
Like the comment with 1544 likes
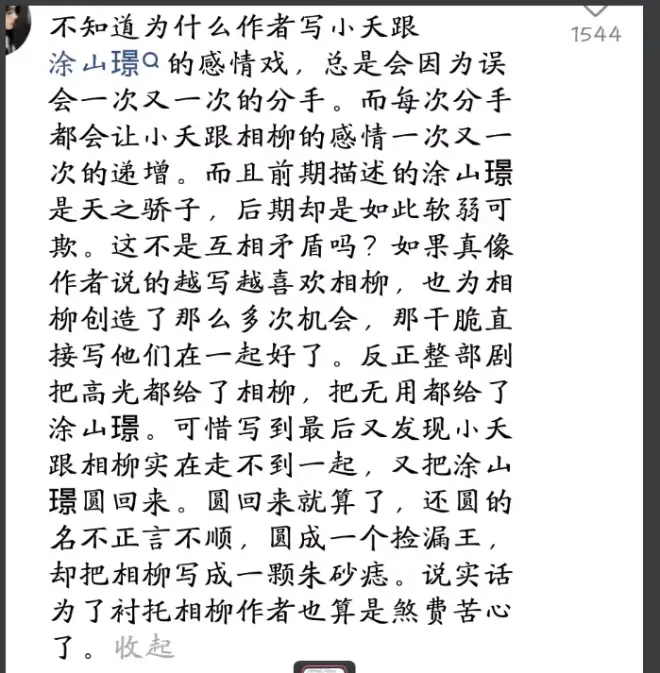click(596, 10)
